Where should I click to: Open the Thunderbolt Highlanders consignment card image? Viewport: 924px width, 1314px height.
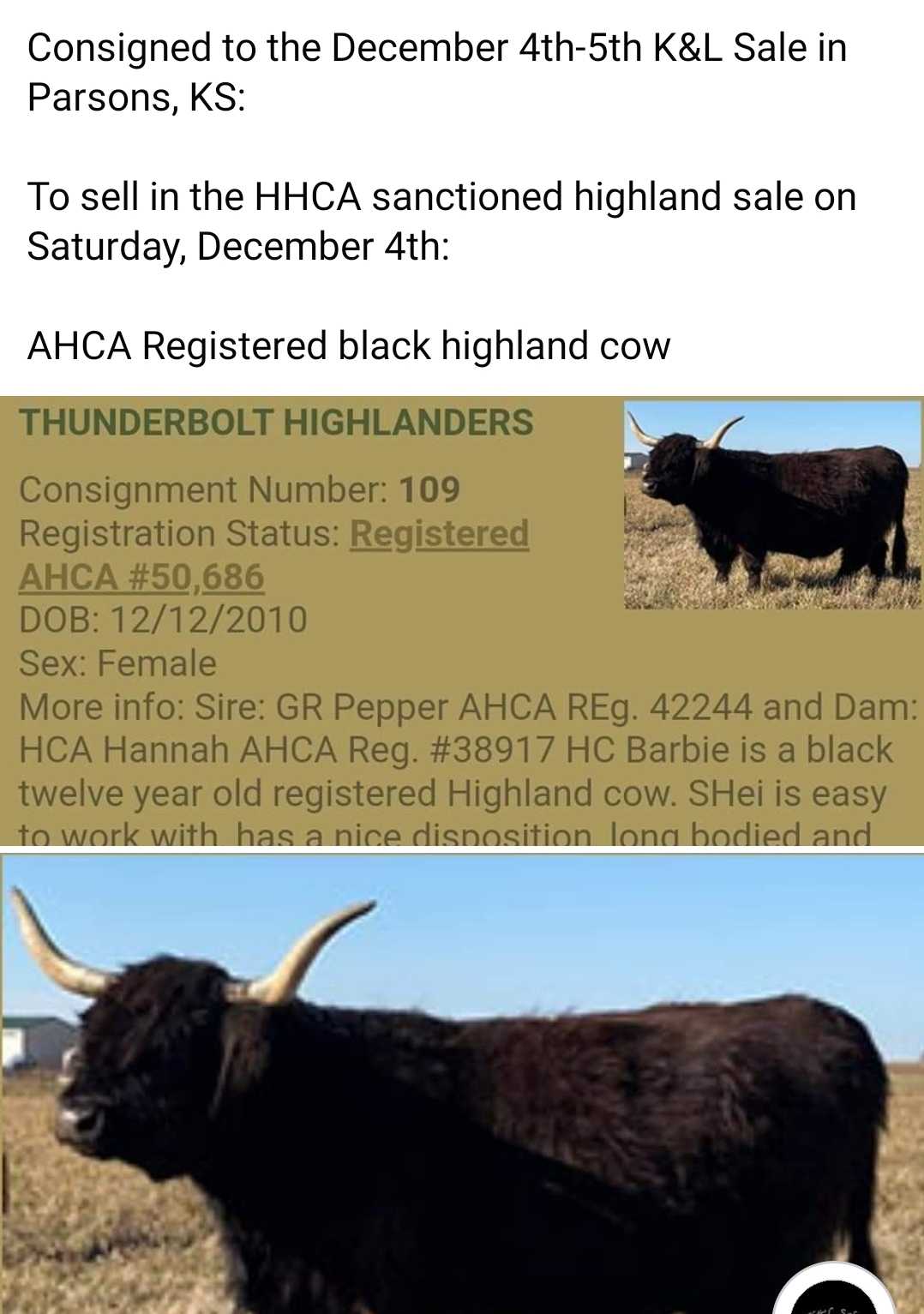[x=461, y=621]
